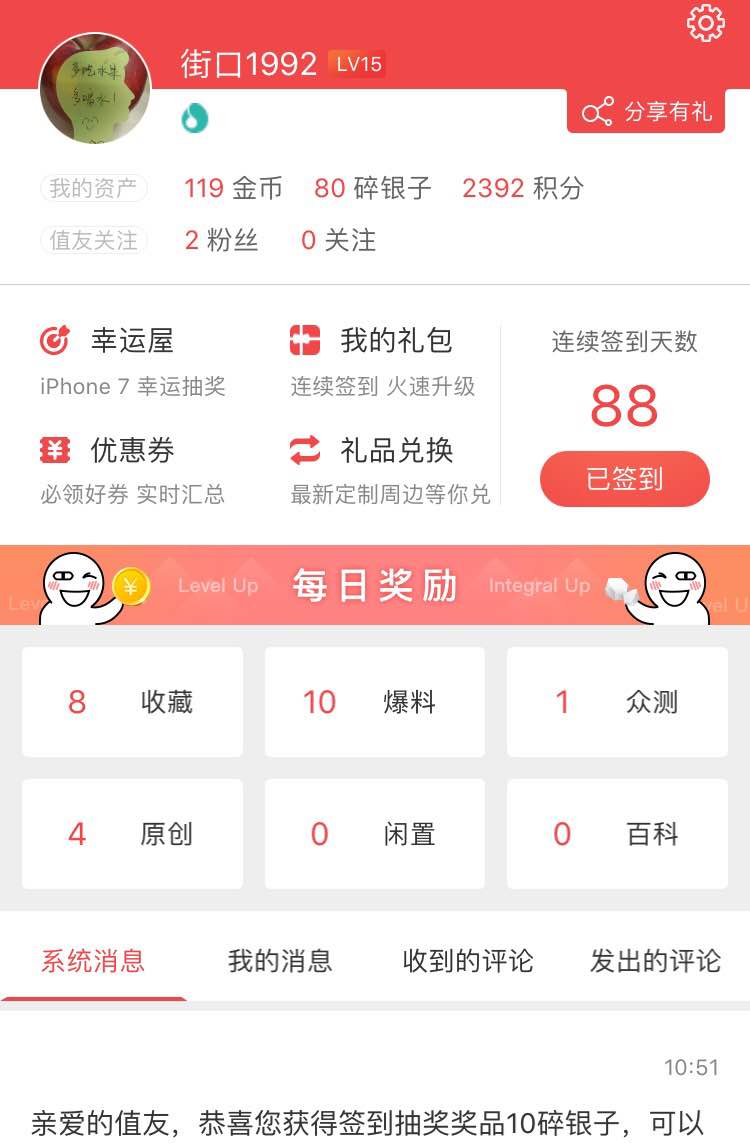Switch to the 发出的评论 tab

pos(655,962)
